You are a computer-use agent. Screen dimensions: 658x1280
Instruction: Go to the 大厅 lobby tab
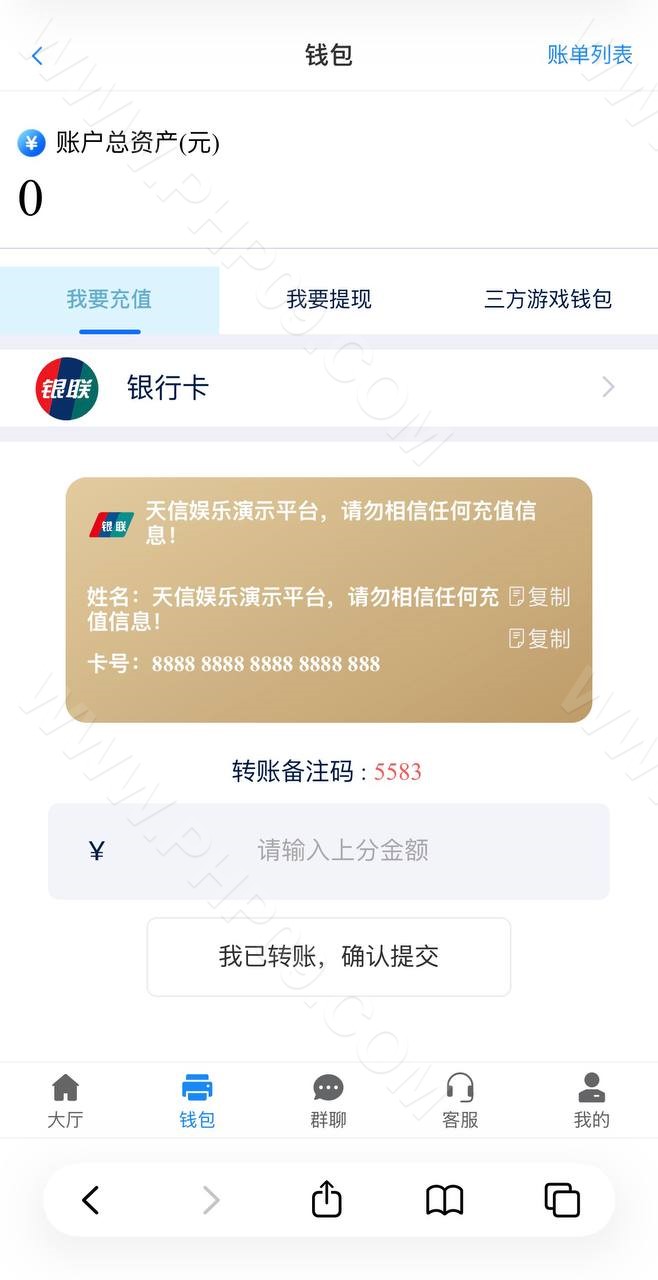pyautogui.click(x=65, y=1101)
